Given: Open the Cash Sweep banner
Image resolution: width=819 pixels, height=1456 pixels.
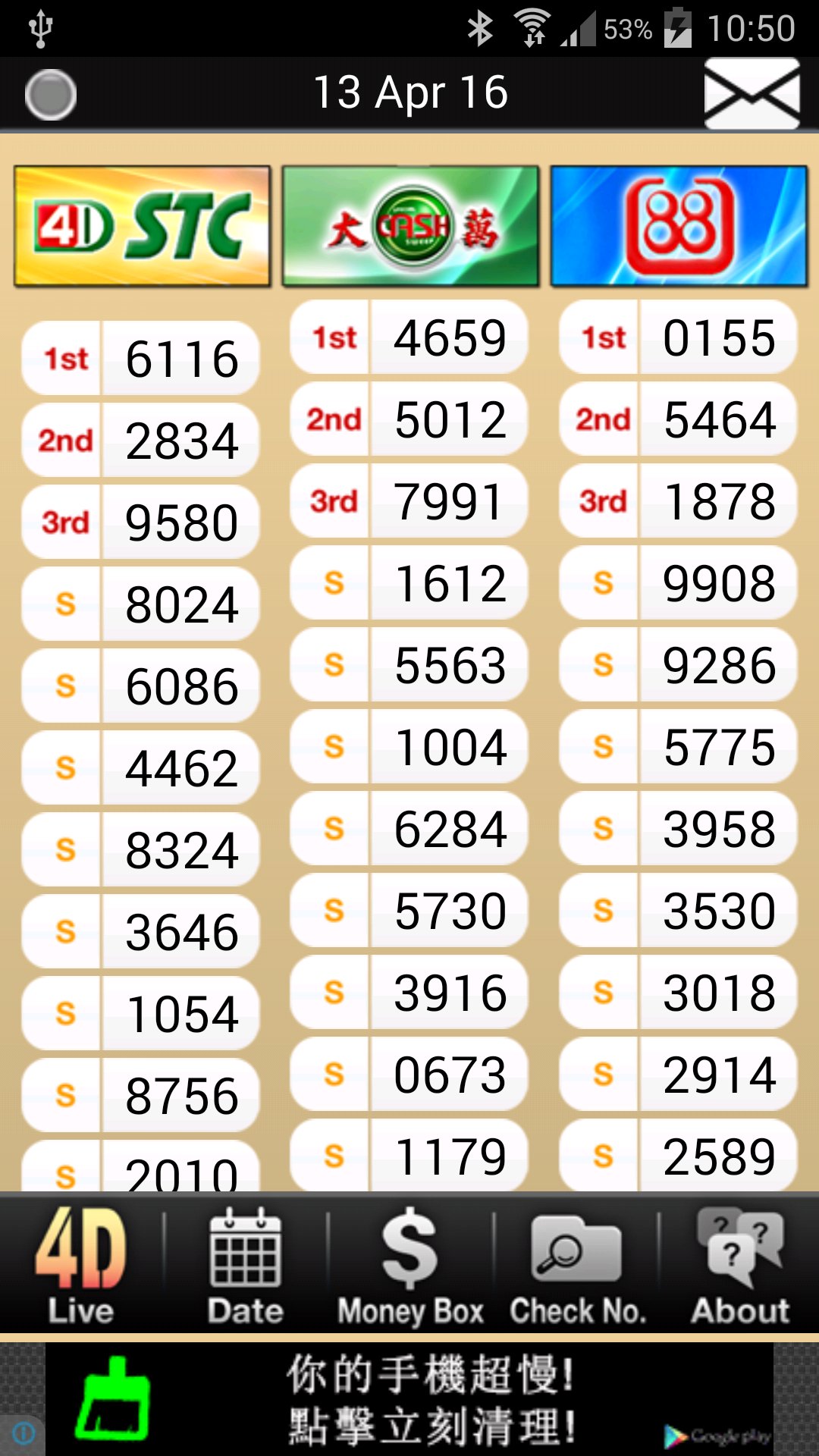Looking at the screenshot, I should tap(410, 226).
